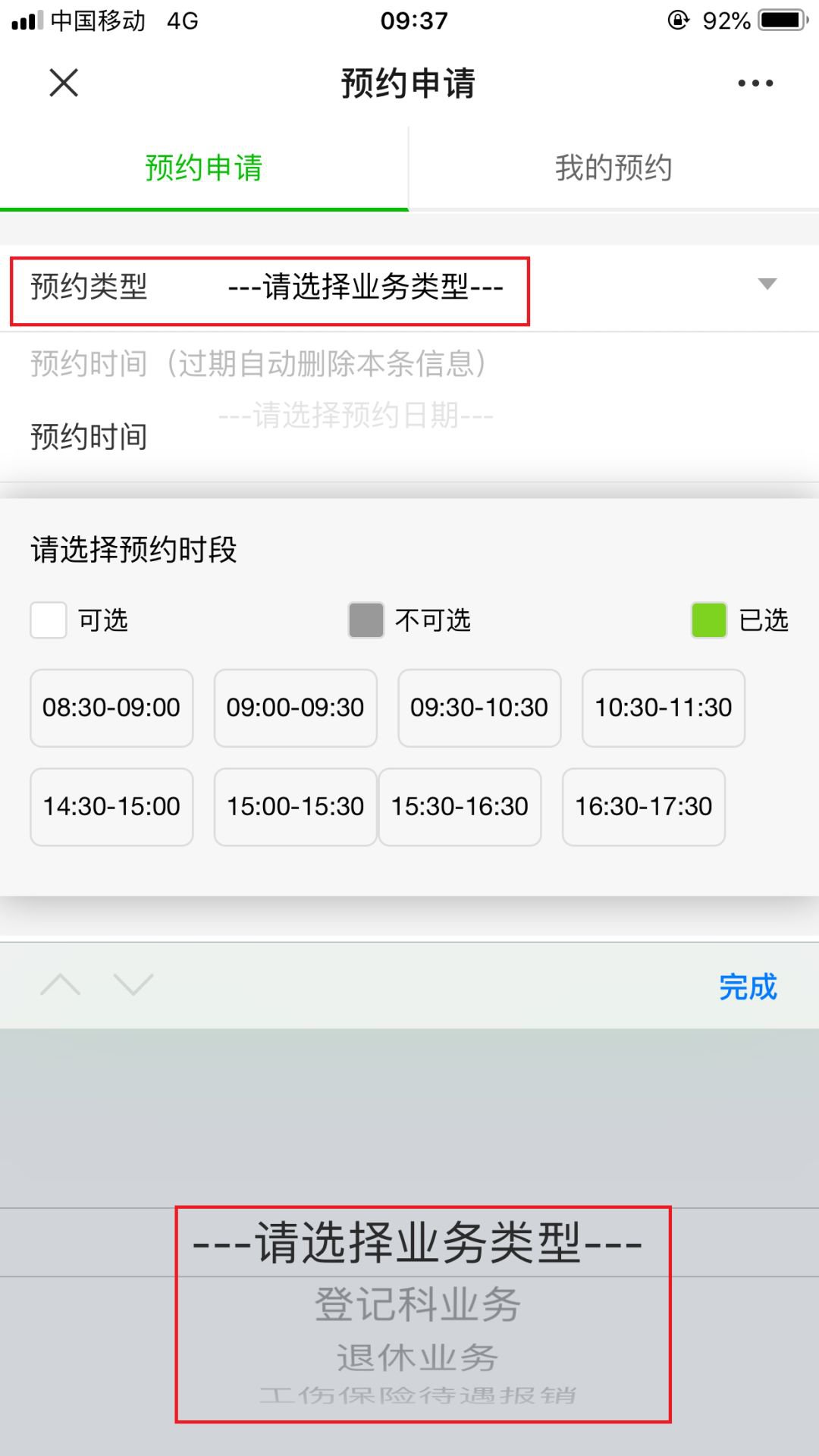Switch to the 我的预约 tab

(x=613, y=168)
